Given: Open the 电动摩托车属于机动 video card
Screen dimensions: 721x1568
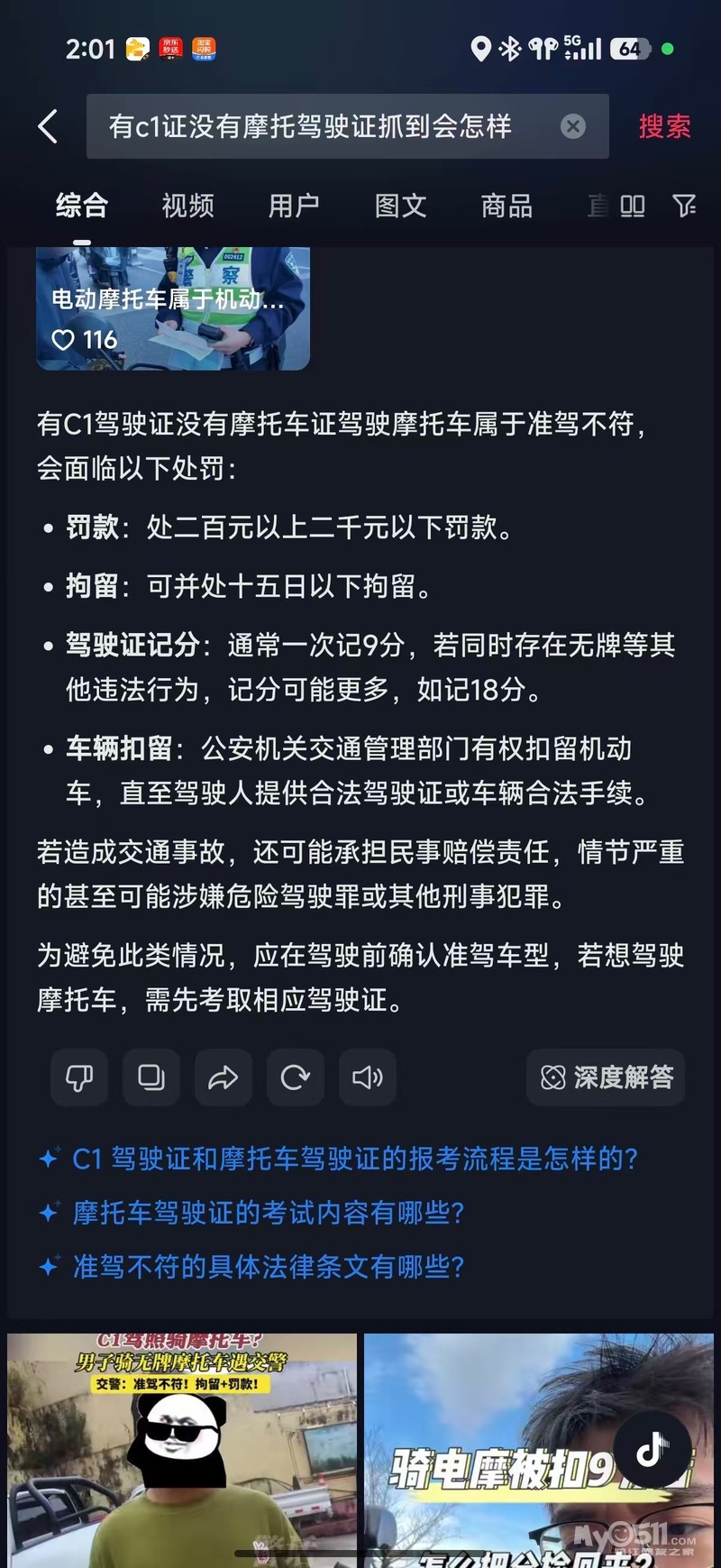Looking at the screenshot, I should (172, 307).
